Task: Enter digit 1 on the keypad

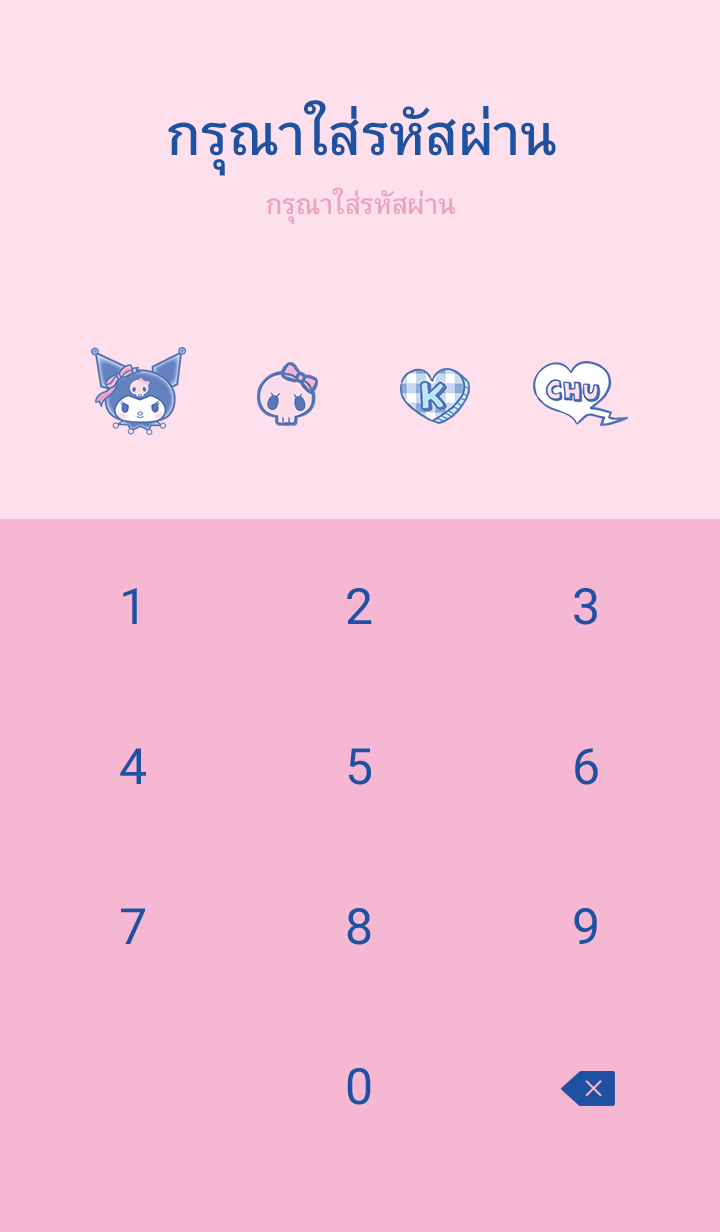Action: (x=133, y=607)
